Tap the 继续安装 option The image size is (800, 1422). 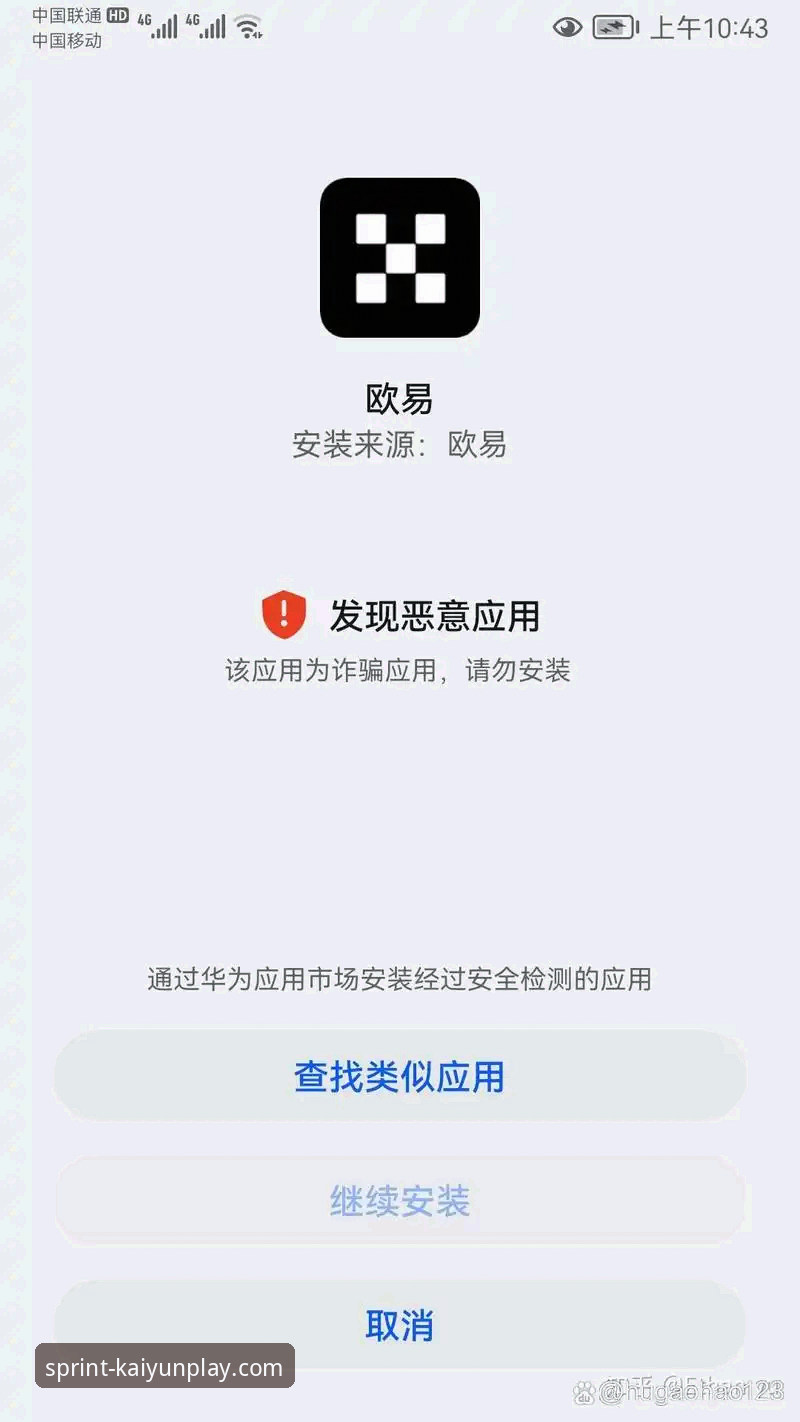coord(399,1201)
